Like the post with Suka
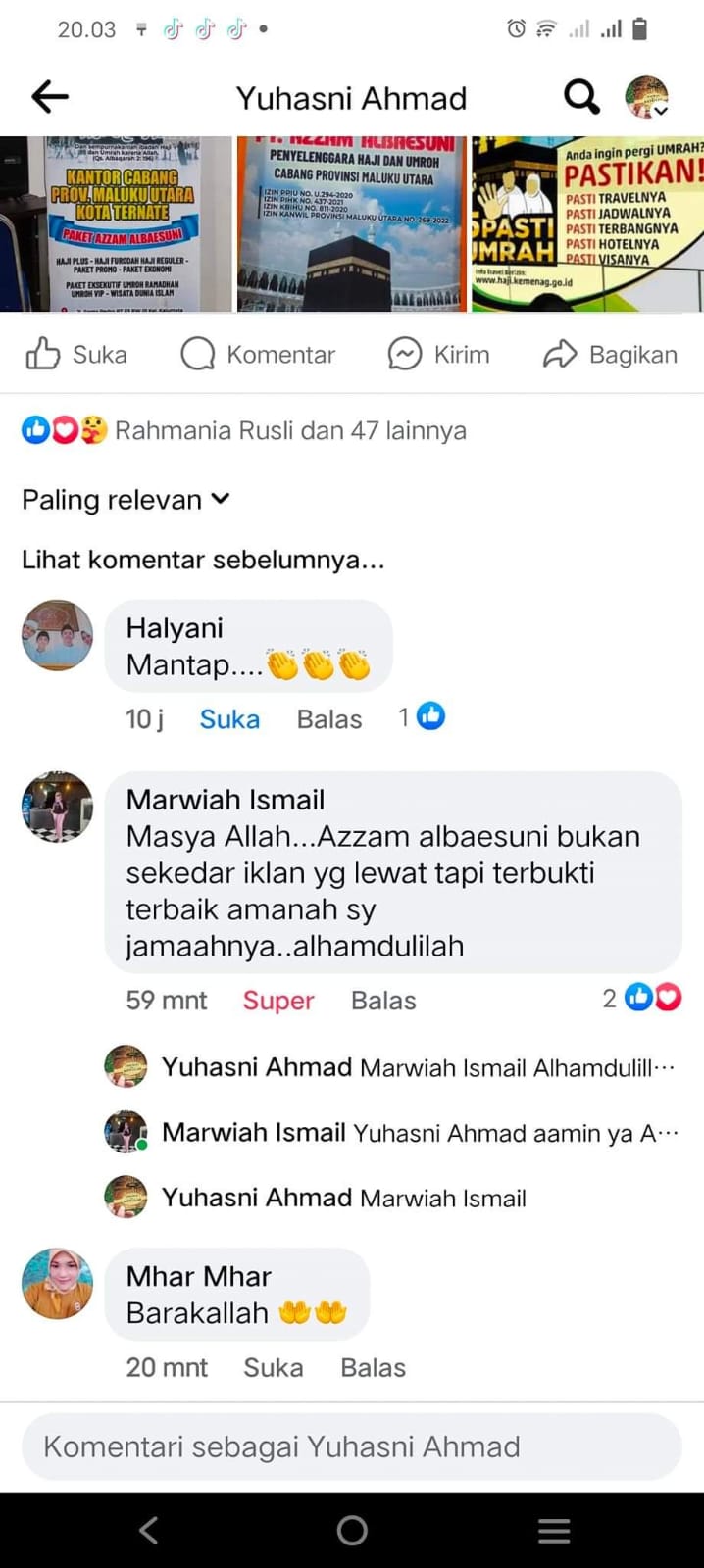The image size is (704, 1568). point(76,354)
